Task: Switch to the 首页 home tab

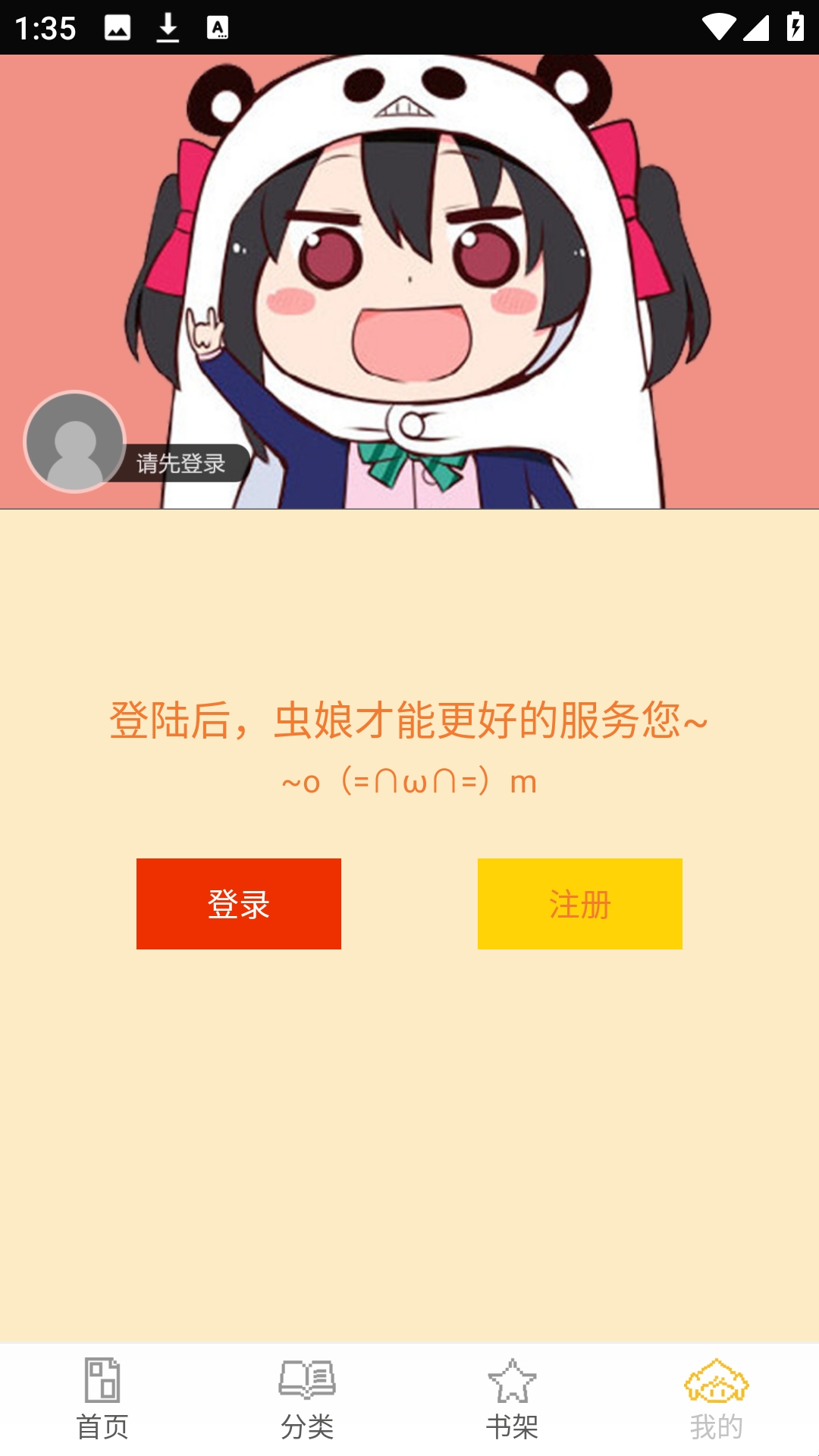Action: (102, 1399)
